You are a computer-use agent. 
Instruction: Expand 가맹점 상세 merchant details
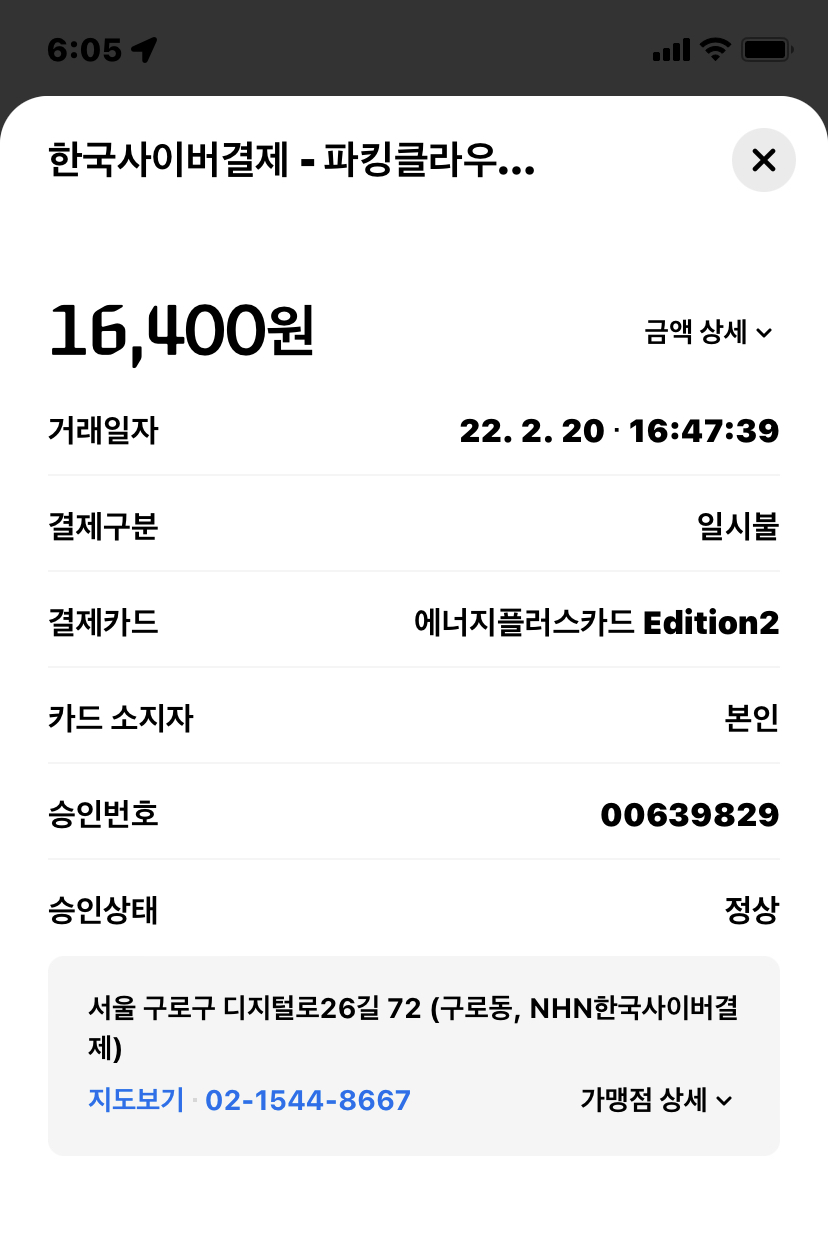656,1100
